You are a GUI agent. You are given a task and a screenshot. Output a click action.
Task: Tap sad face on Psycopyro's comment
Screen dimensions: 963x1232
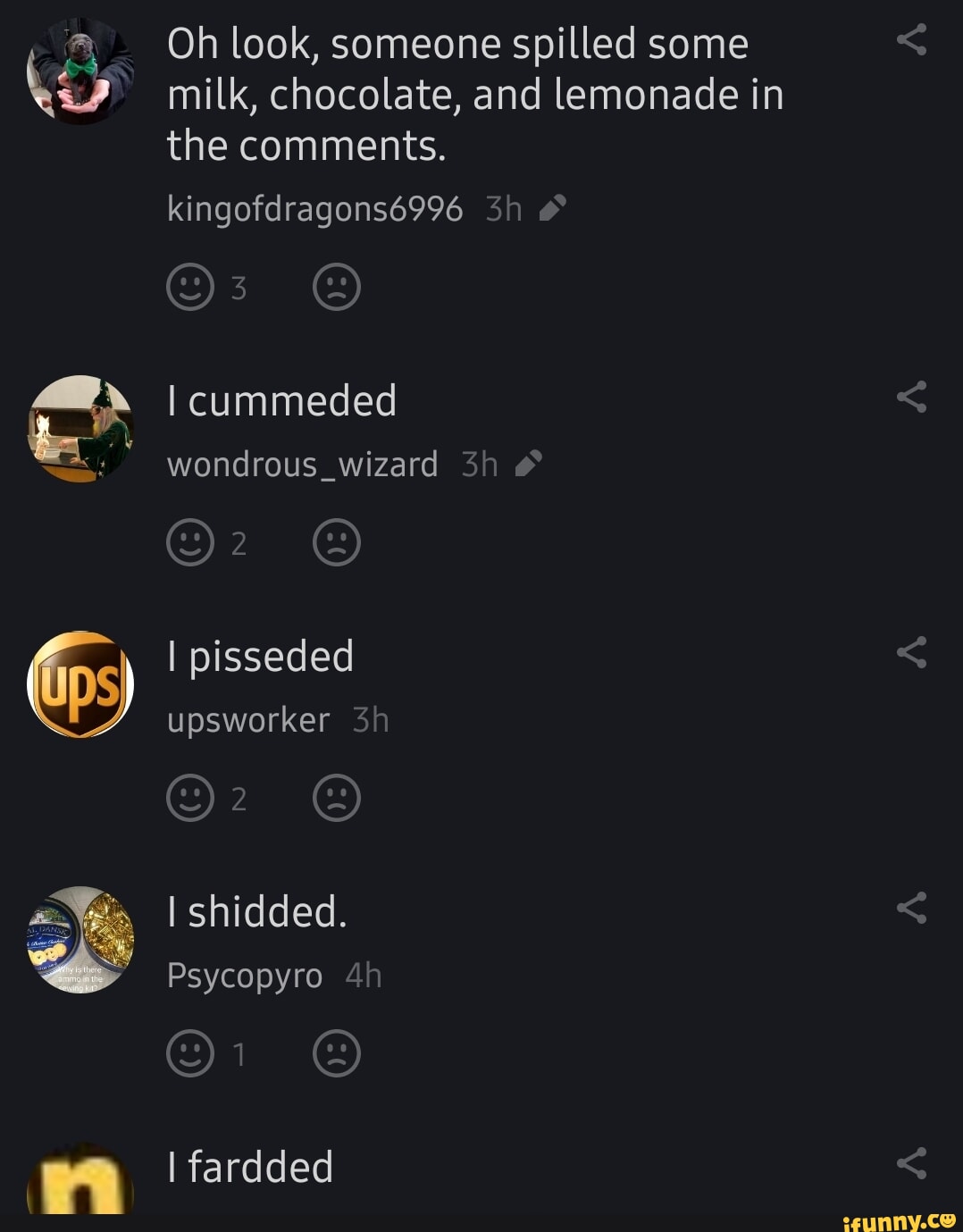tap(337, 1053)
